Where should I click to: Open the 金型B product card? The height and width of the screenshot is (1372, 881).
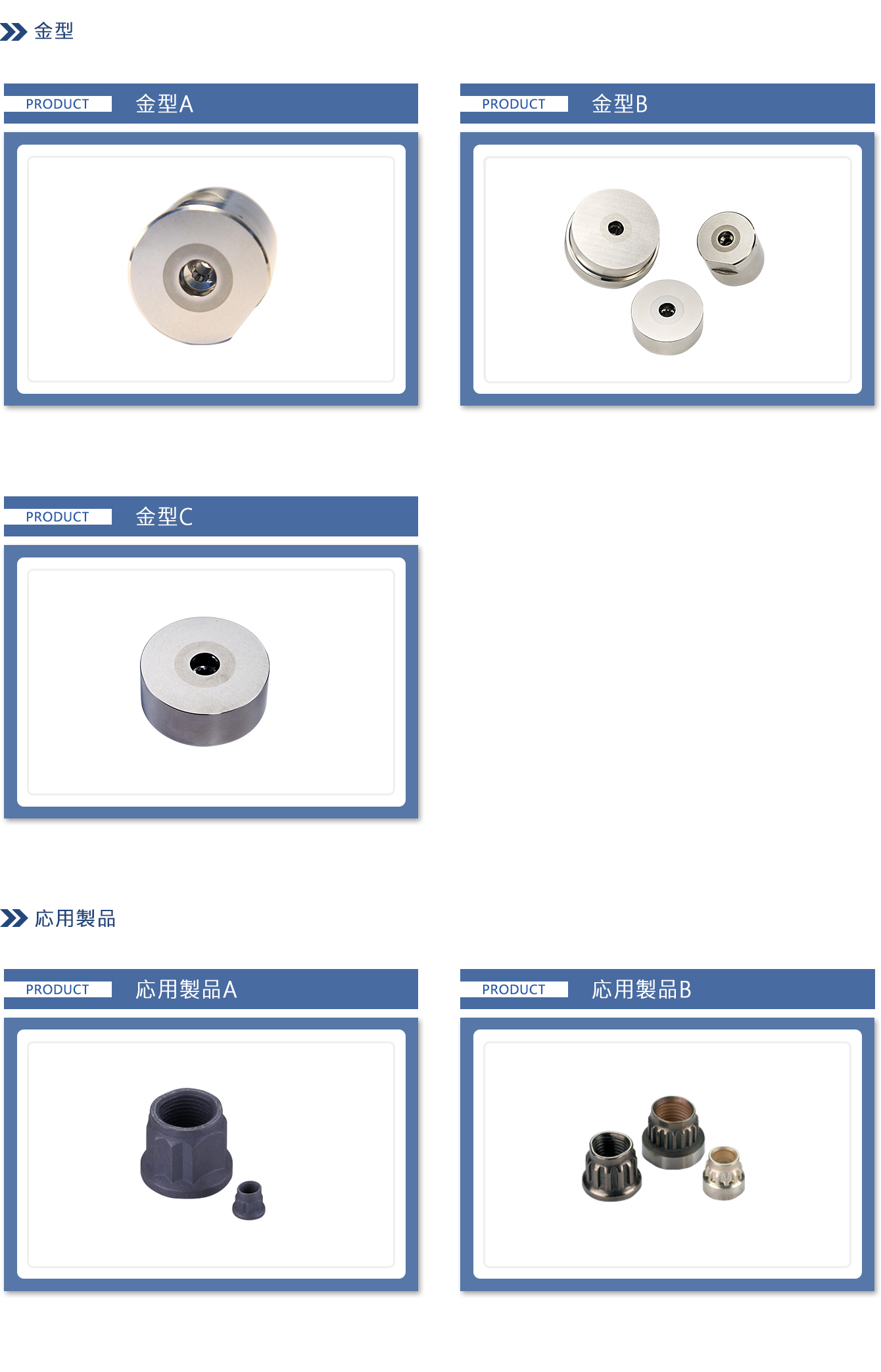pyautogui.click(x=667, y=268)
